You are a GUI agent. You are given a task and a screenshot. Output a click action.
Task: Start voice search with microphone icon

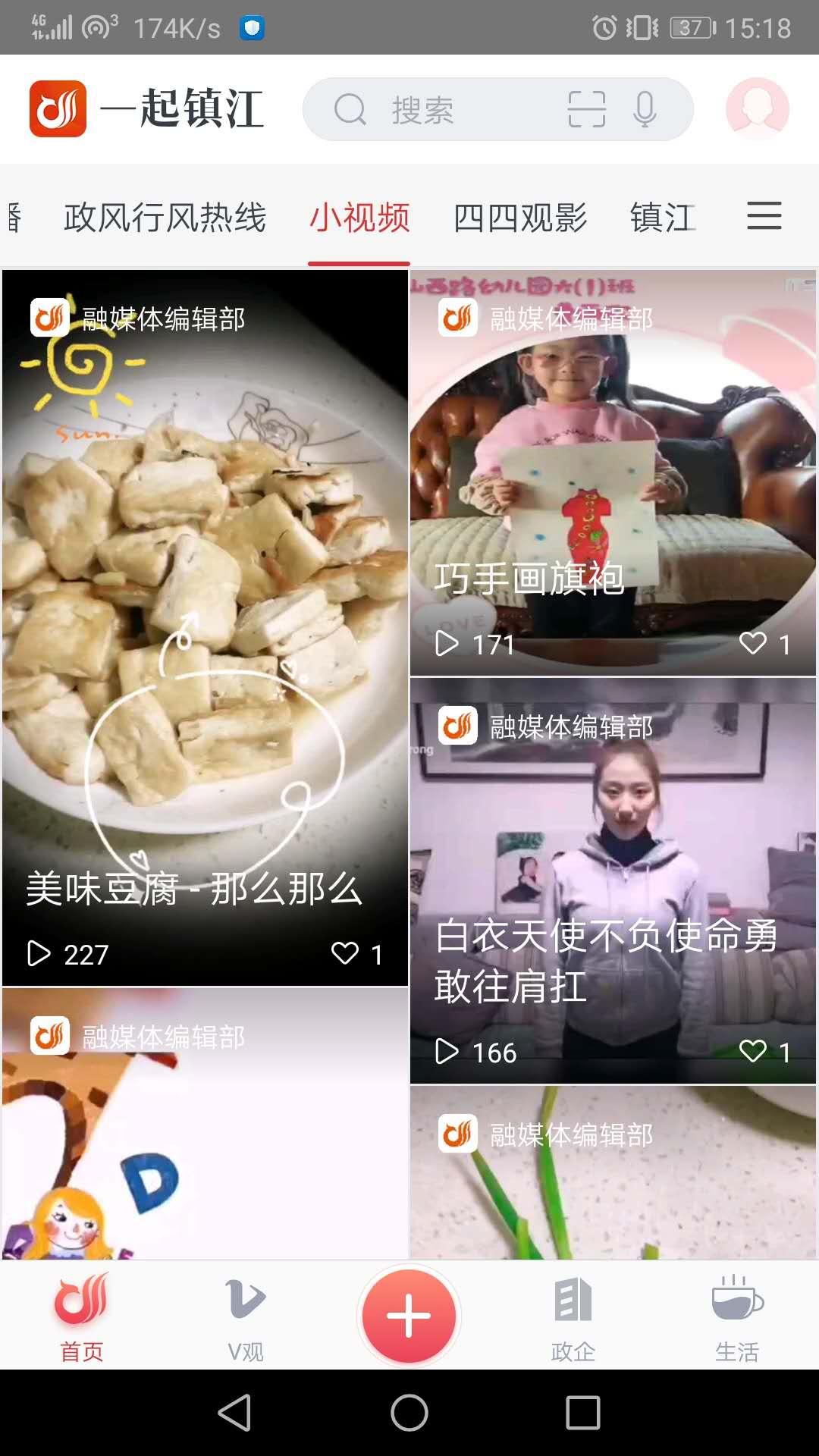[645, 110]
